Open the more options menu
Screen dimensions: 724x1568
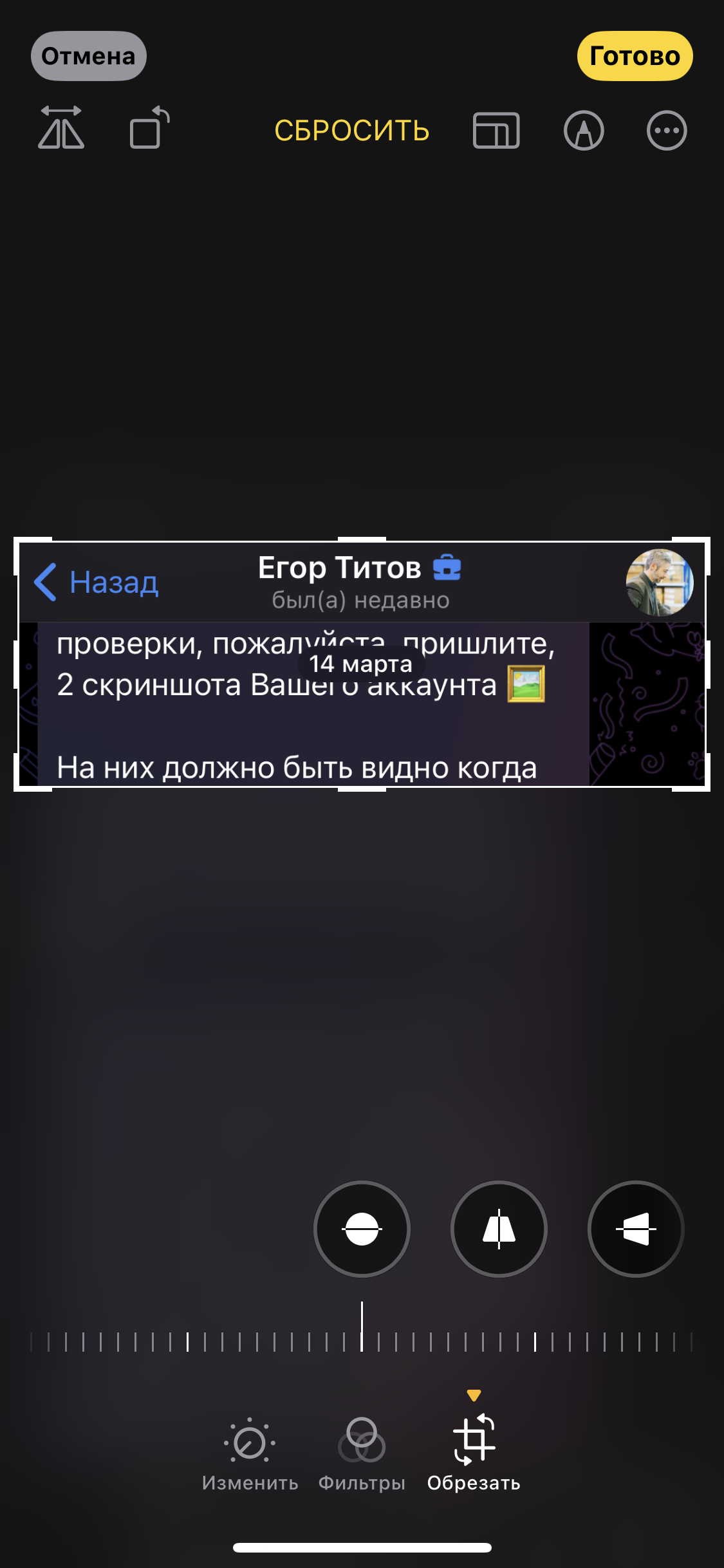tap(666, 131)
